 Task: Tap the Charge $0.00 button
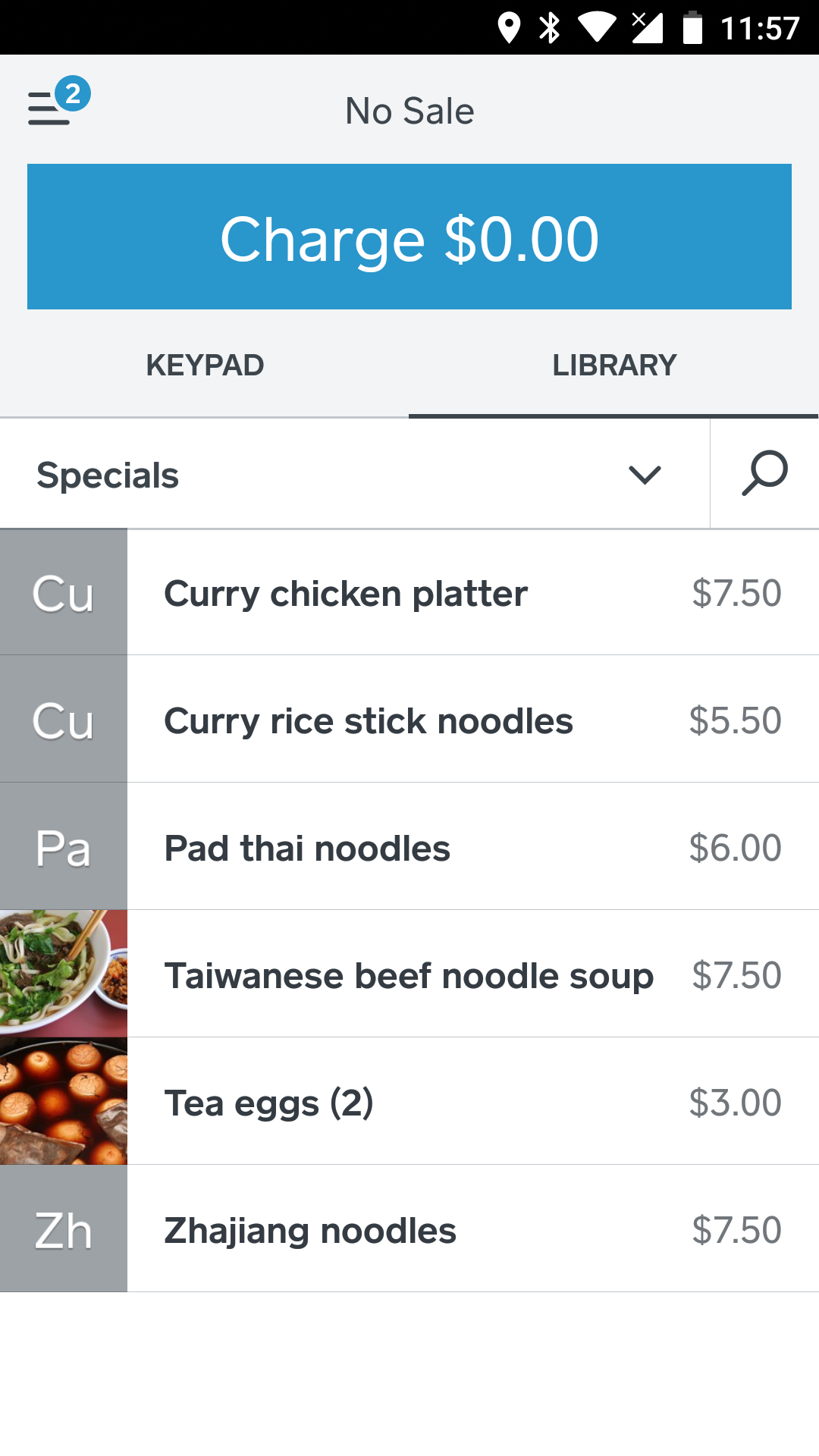click(x=409, y=237)
